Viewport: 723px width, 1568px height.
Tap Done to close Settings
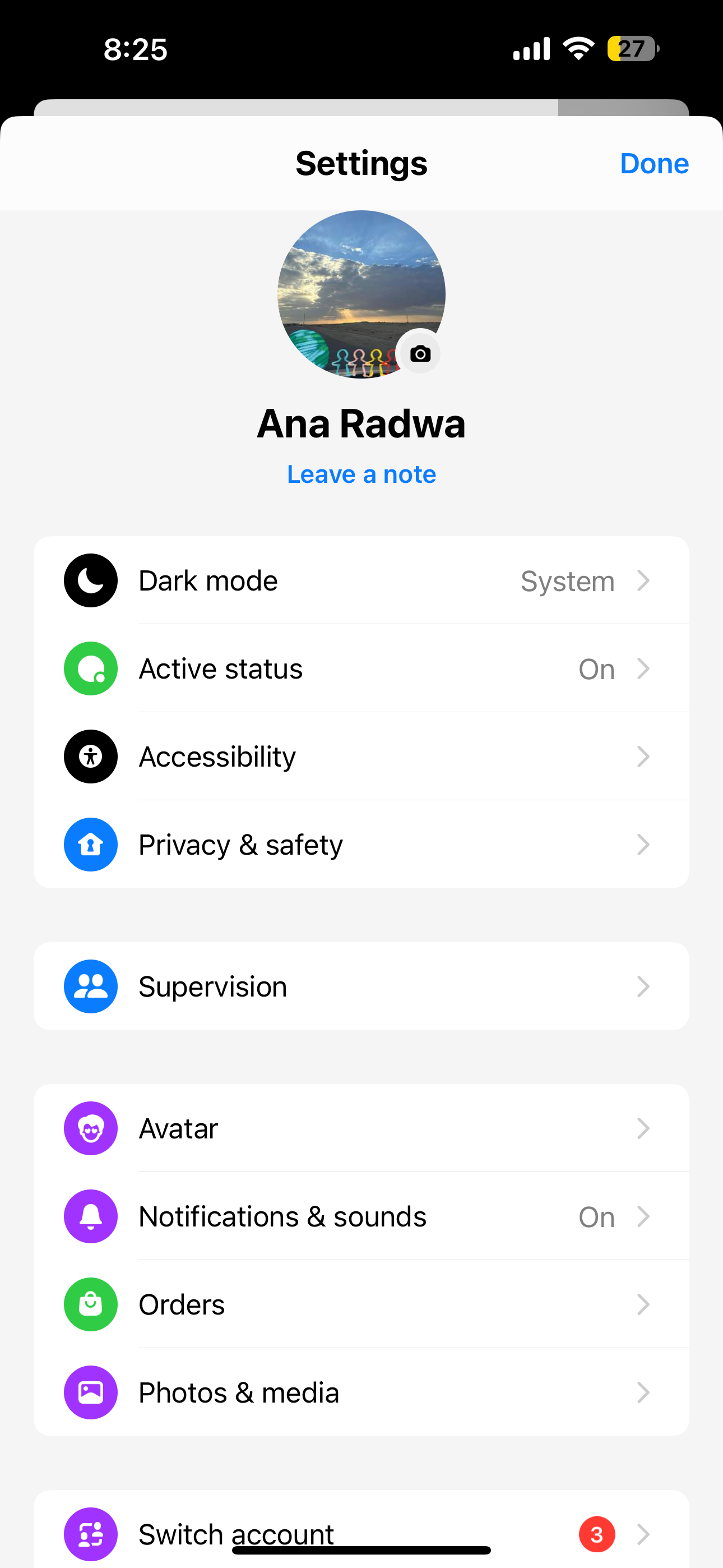[x=654, y=164]
